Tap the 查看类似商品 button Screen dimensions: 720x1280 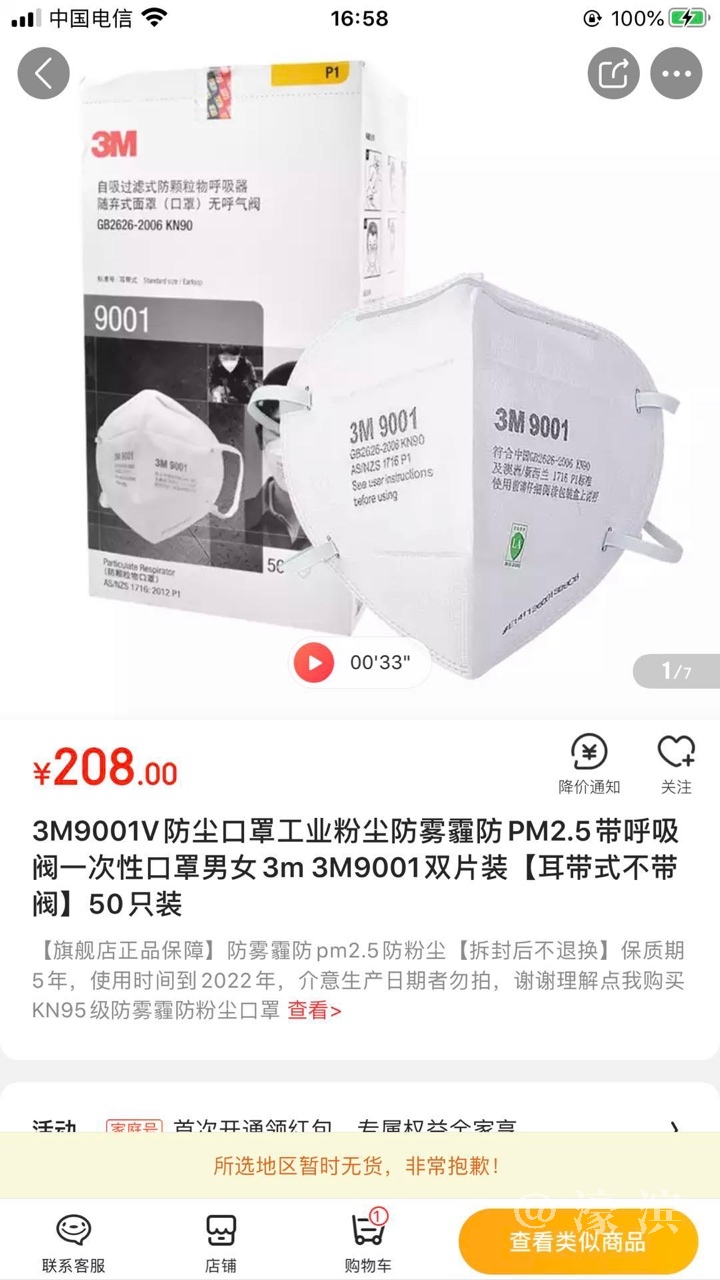click(578, 1243)
